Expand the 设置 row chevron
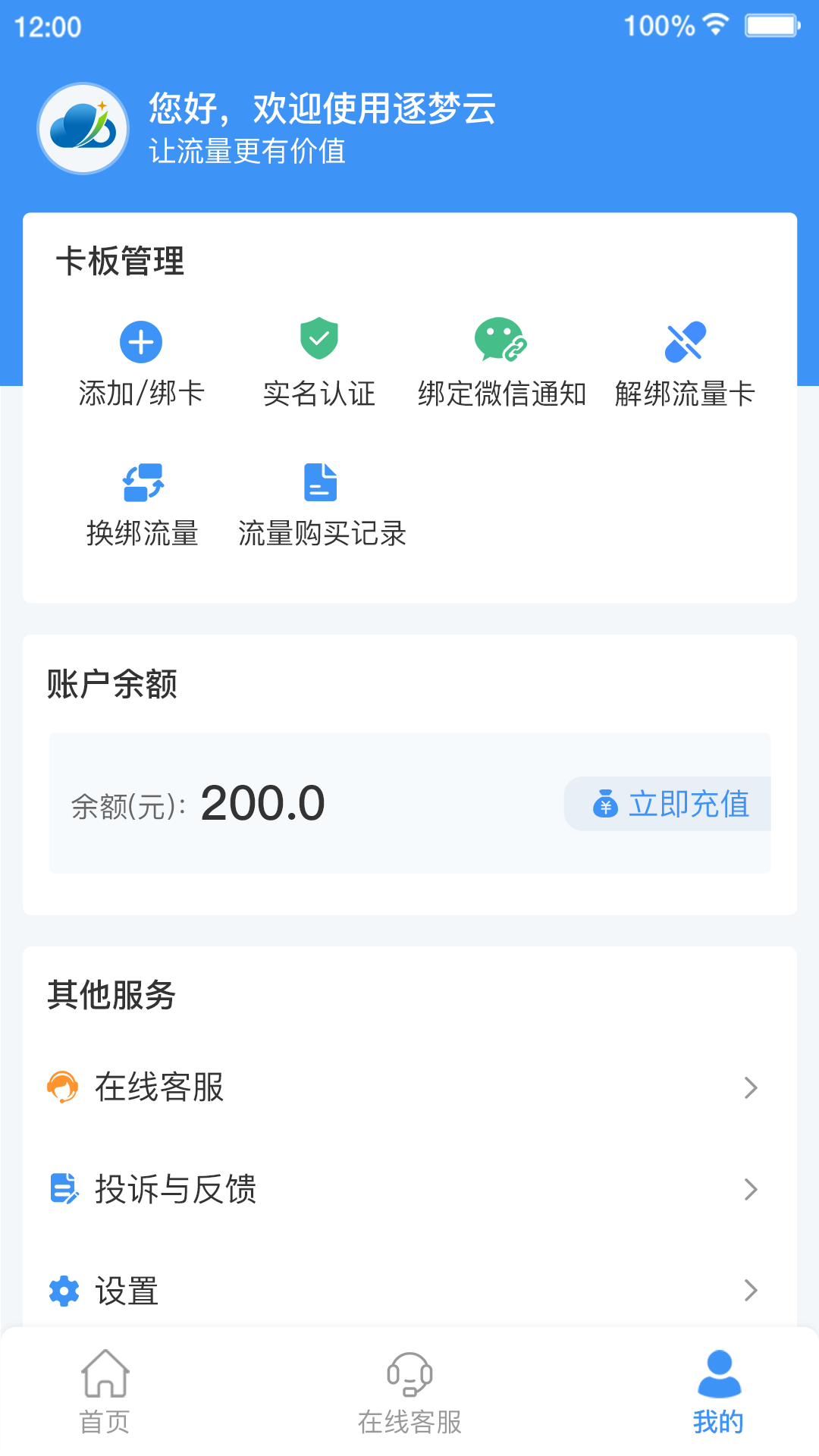Image resolution: width=819 pixels, height=1456 pixels. click(752, 1289)
